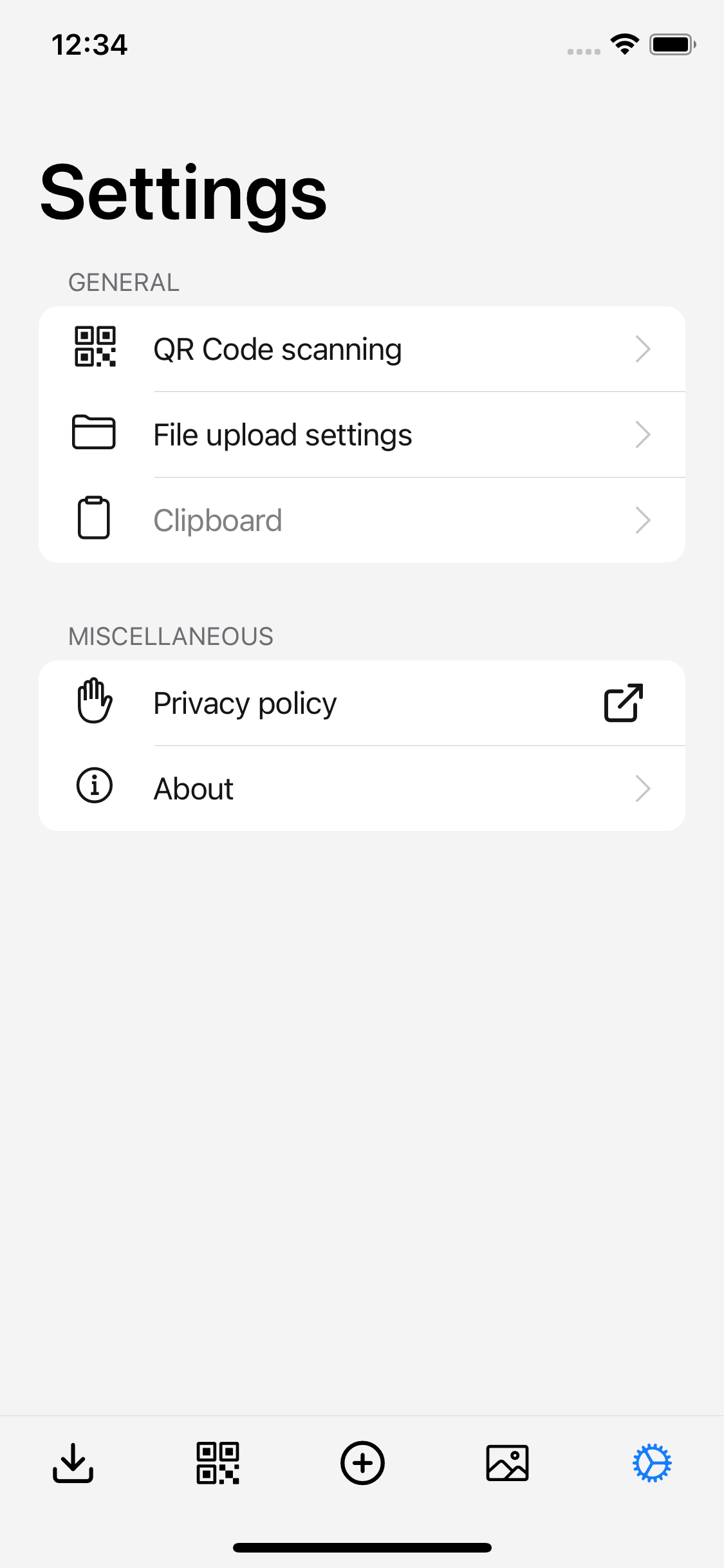Image resolution: width=724 pixels, height=1568 pixels.
Task: Switch to the QR code scanner tab
Action: coord(218,1462)
